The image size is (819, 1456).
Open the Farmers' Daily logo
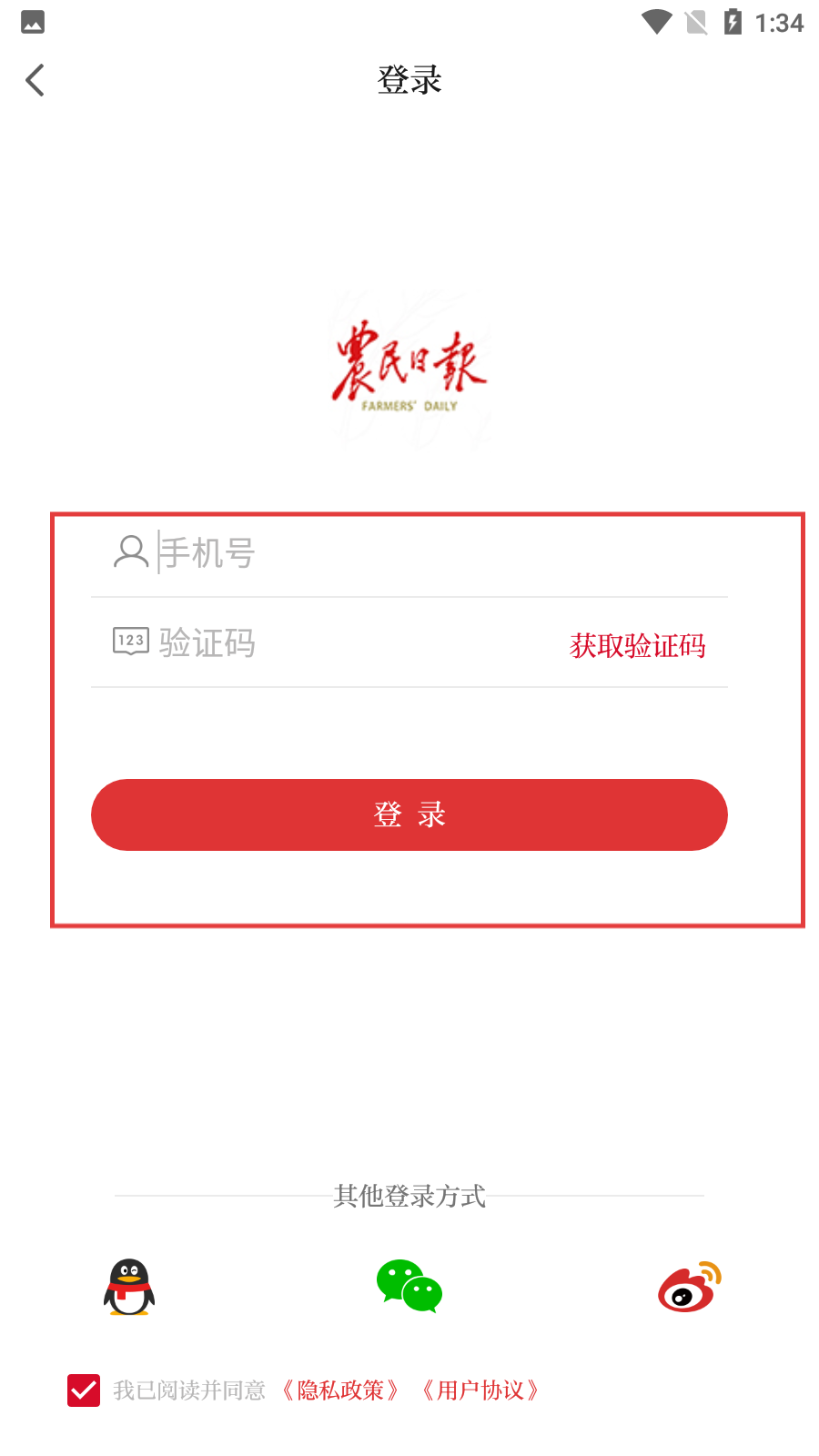[409, 364]
